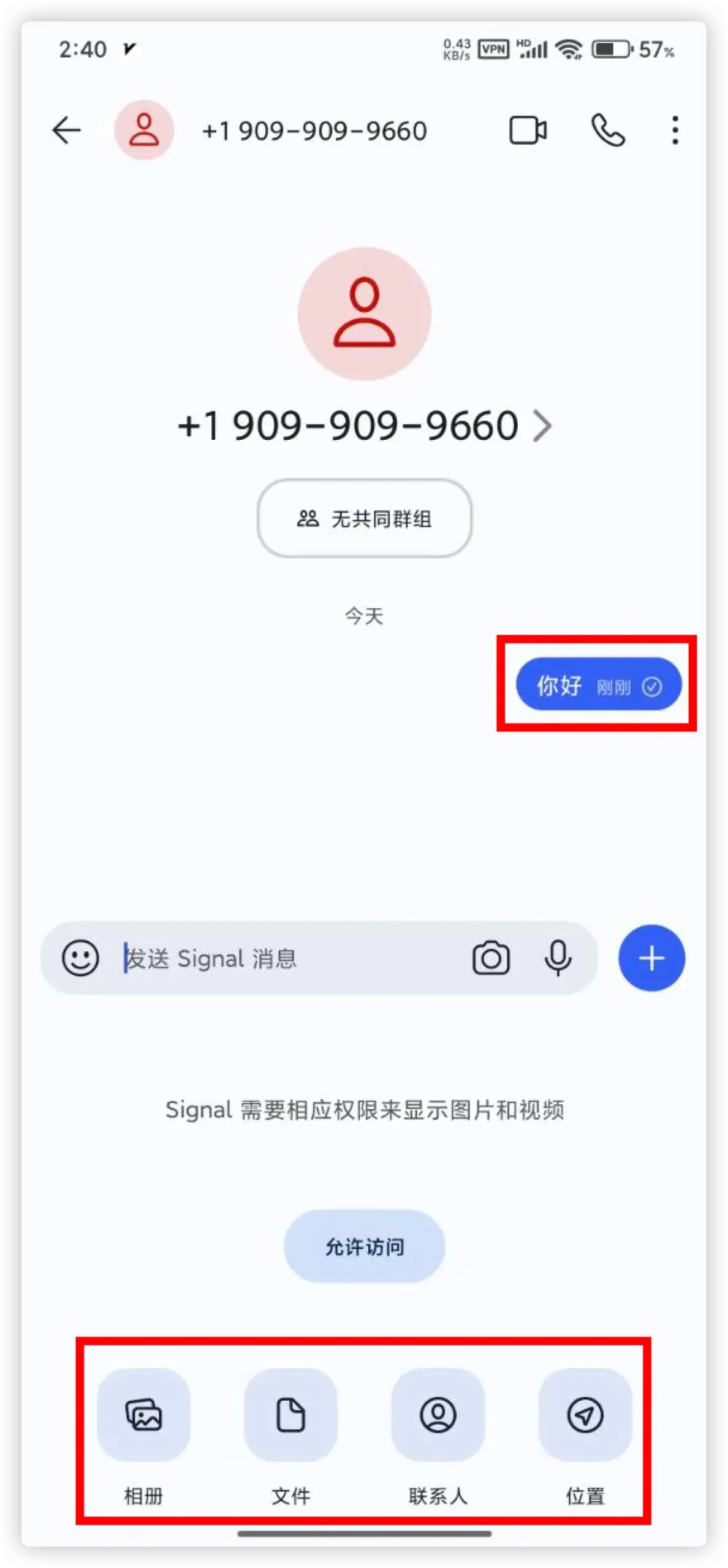Start a voice call
This screenshot has width=728, height=1568.
pos(607,130)
